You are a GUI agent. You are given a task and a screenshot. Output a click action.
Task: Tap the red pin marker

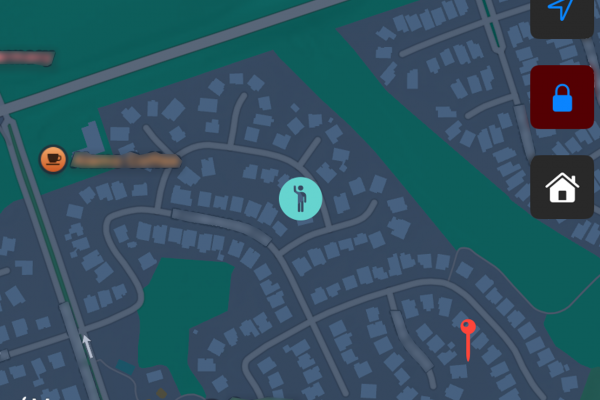(467, 330)
